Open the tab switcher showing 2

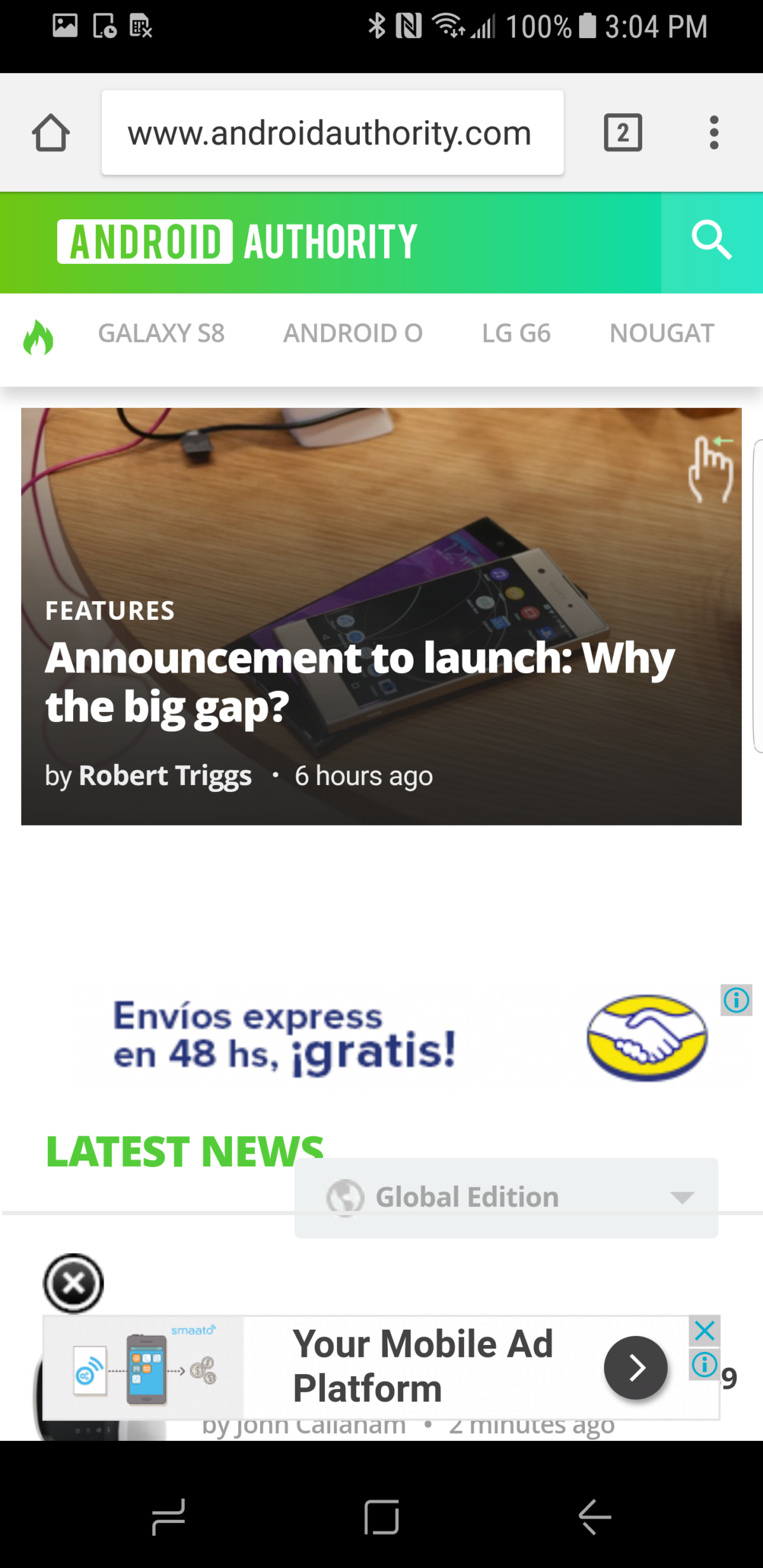[622, 132]
